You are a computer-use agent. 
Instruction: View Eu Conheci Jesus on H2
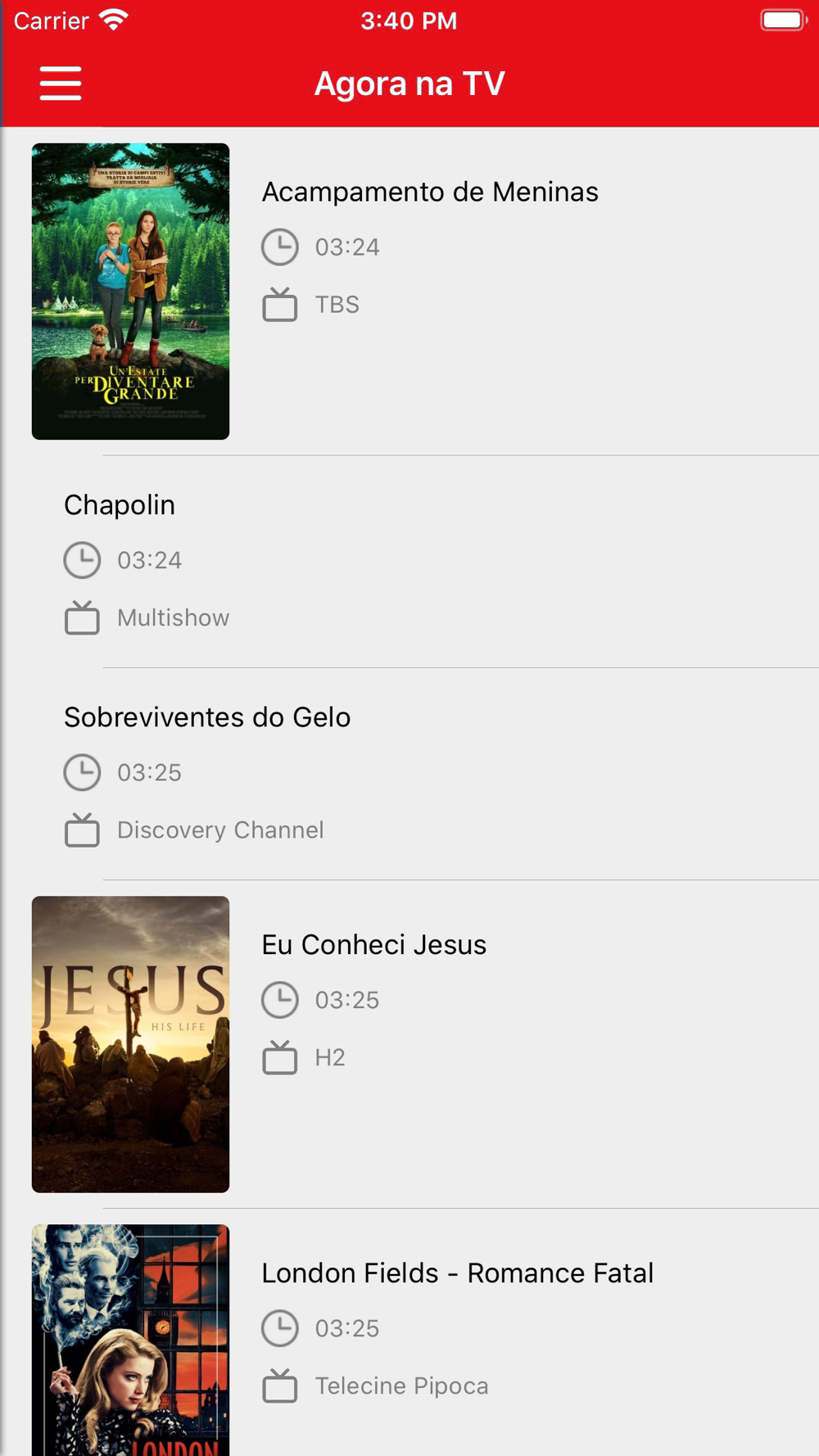(373, 945)
